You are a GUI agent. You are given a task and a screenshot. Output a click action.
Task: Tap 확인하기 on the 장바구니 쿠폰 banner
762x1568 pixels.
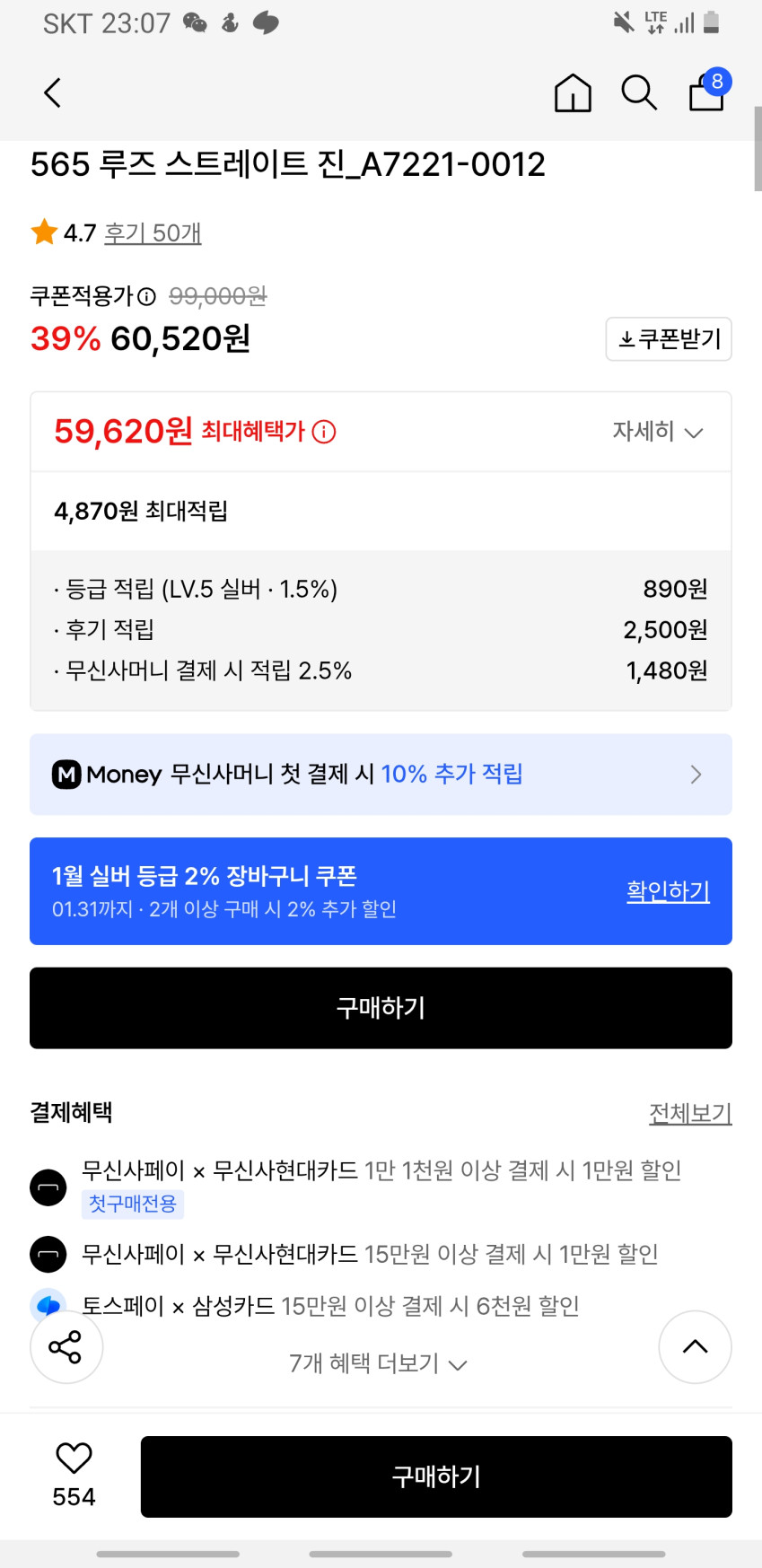click(x=668, y=891)
